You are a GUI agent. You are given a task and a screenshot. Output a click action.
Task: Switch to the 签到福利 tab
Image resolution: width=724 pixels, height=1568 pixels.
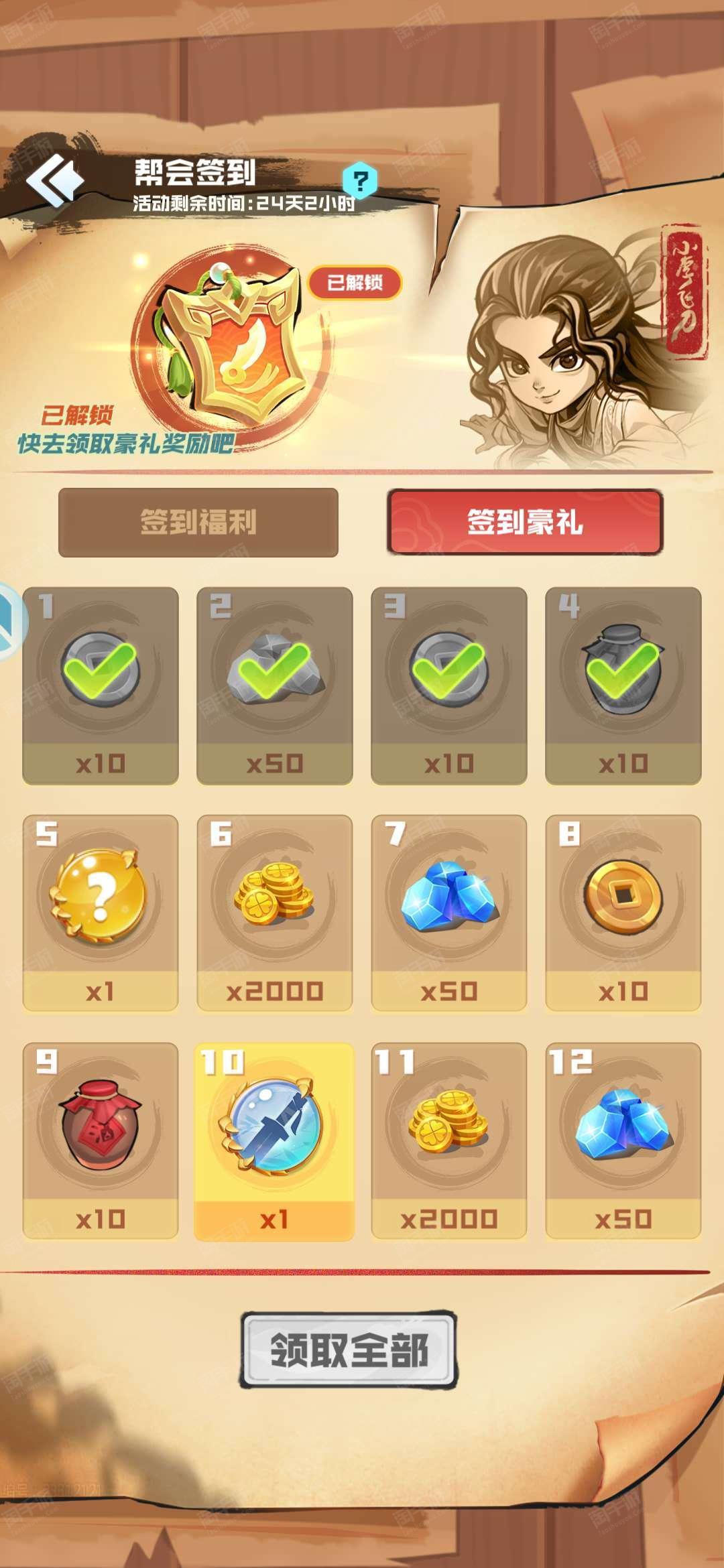point(198,523)
